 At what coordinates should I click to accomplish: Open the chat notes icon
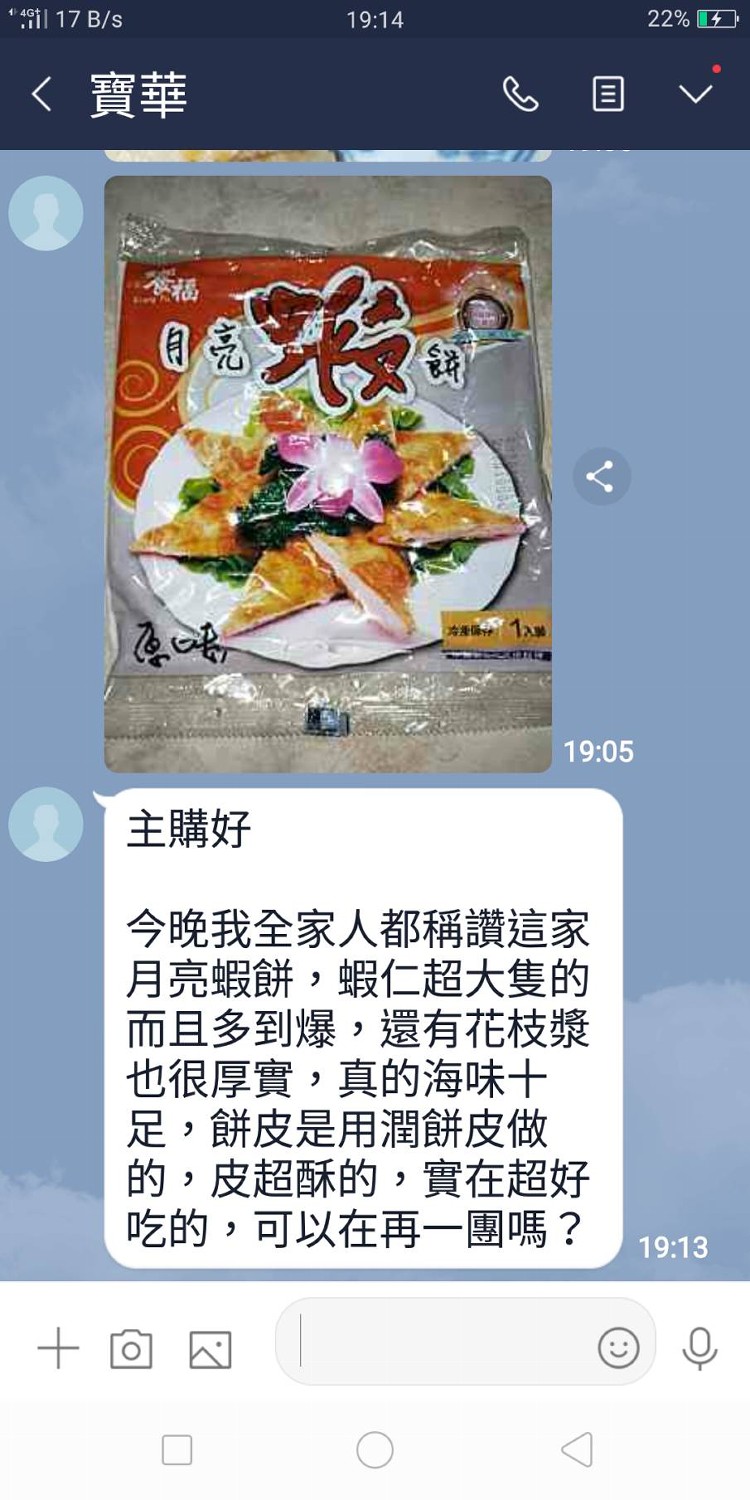[x=608, y=95]
